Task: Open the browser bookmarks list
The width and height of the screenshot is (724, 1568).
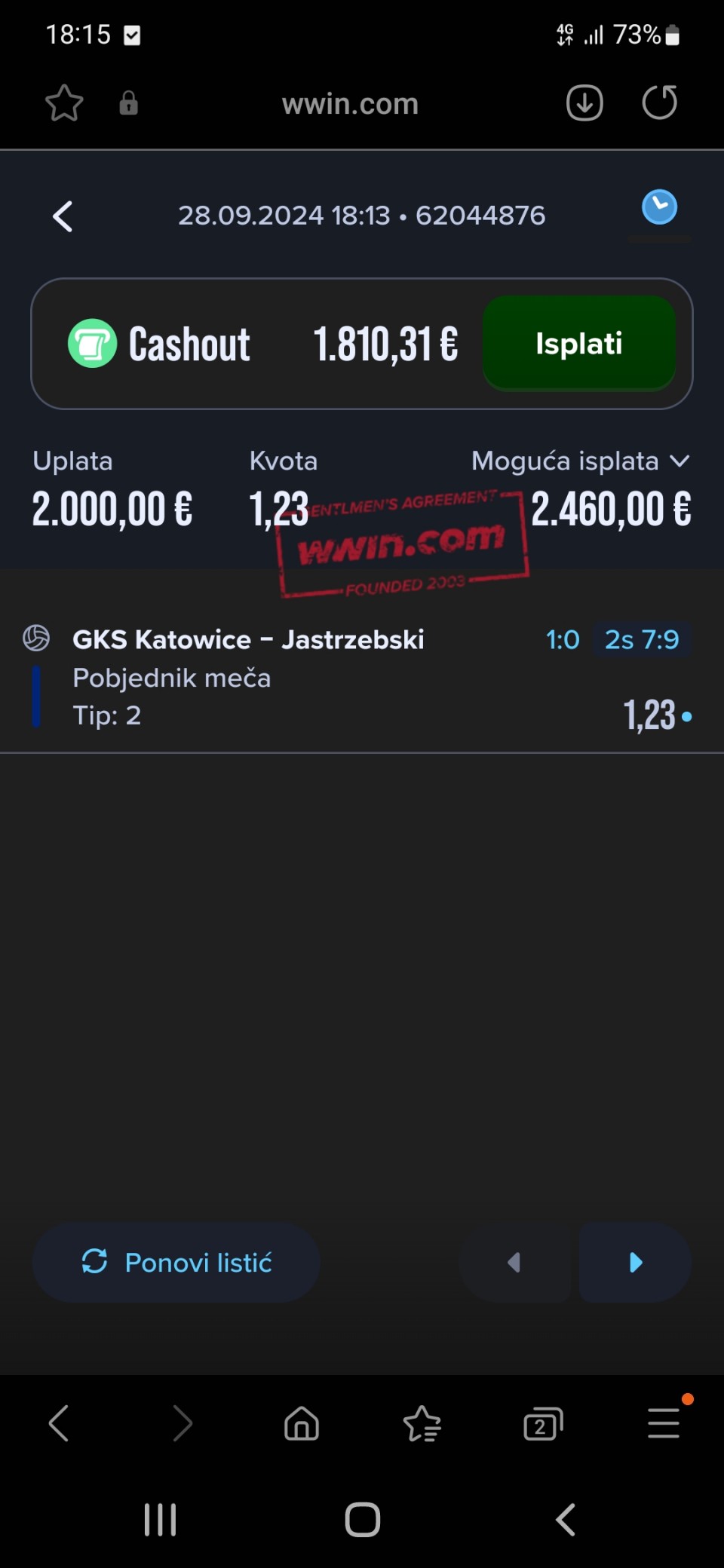Action: pos(422,1423)
